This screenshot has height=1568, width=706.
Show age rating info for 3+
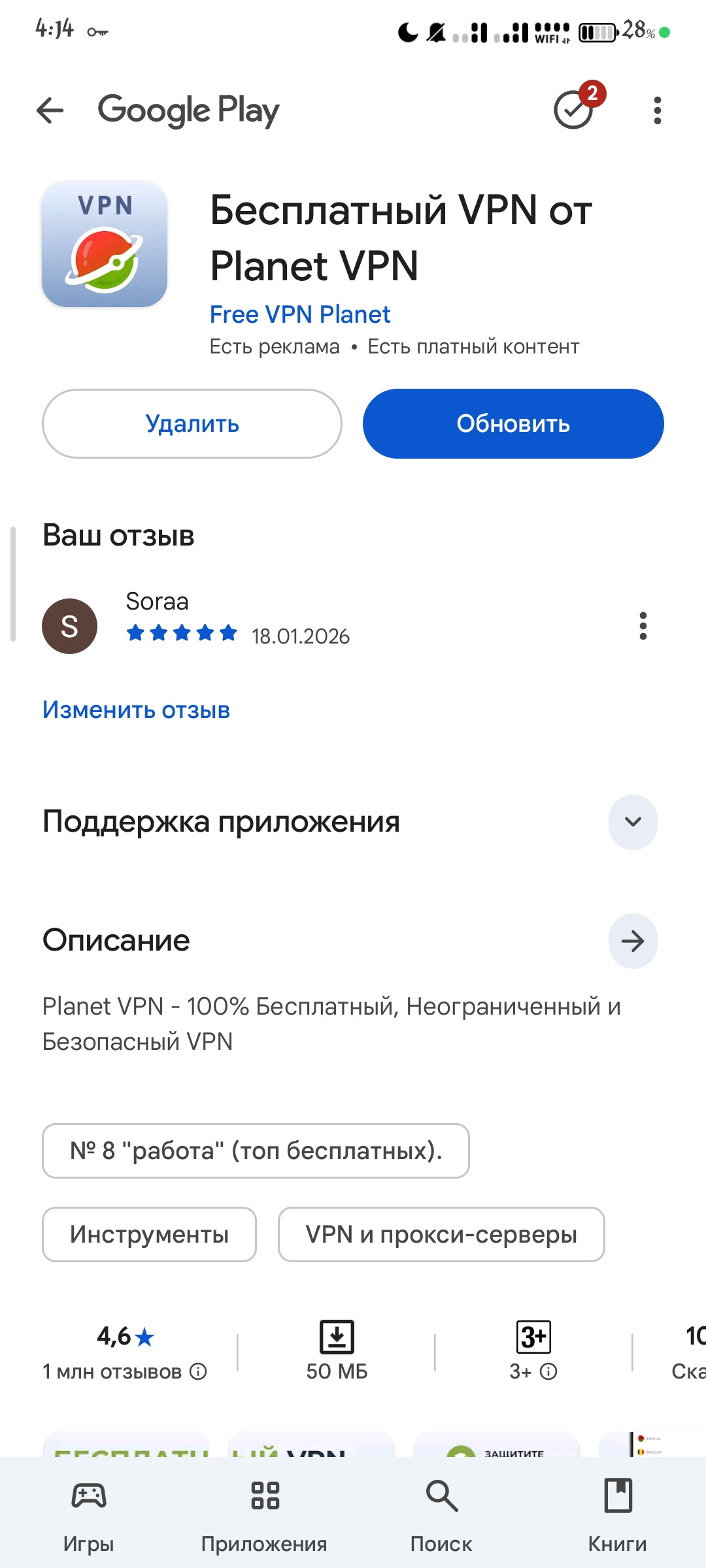549,1371
